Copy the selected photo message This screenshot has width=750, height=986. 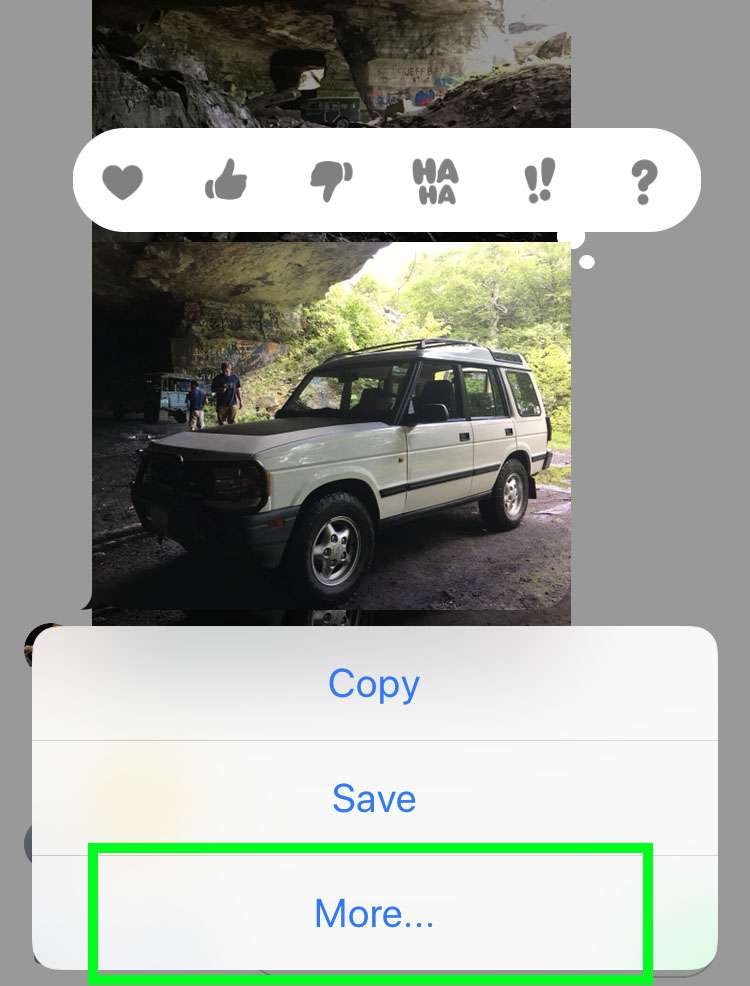(x=374, y=684)
